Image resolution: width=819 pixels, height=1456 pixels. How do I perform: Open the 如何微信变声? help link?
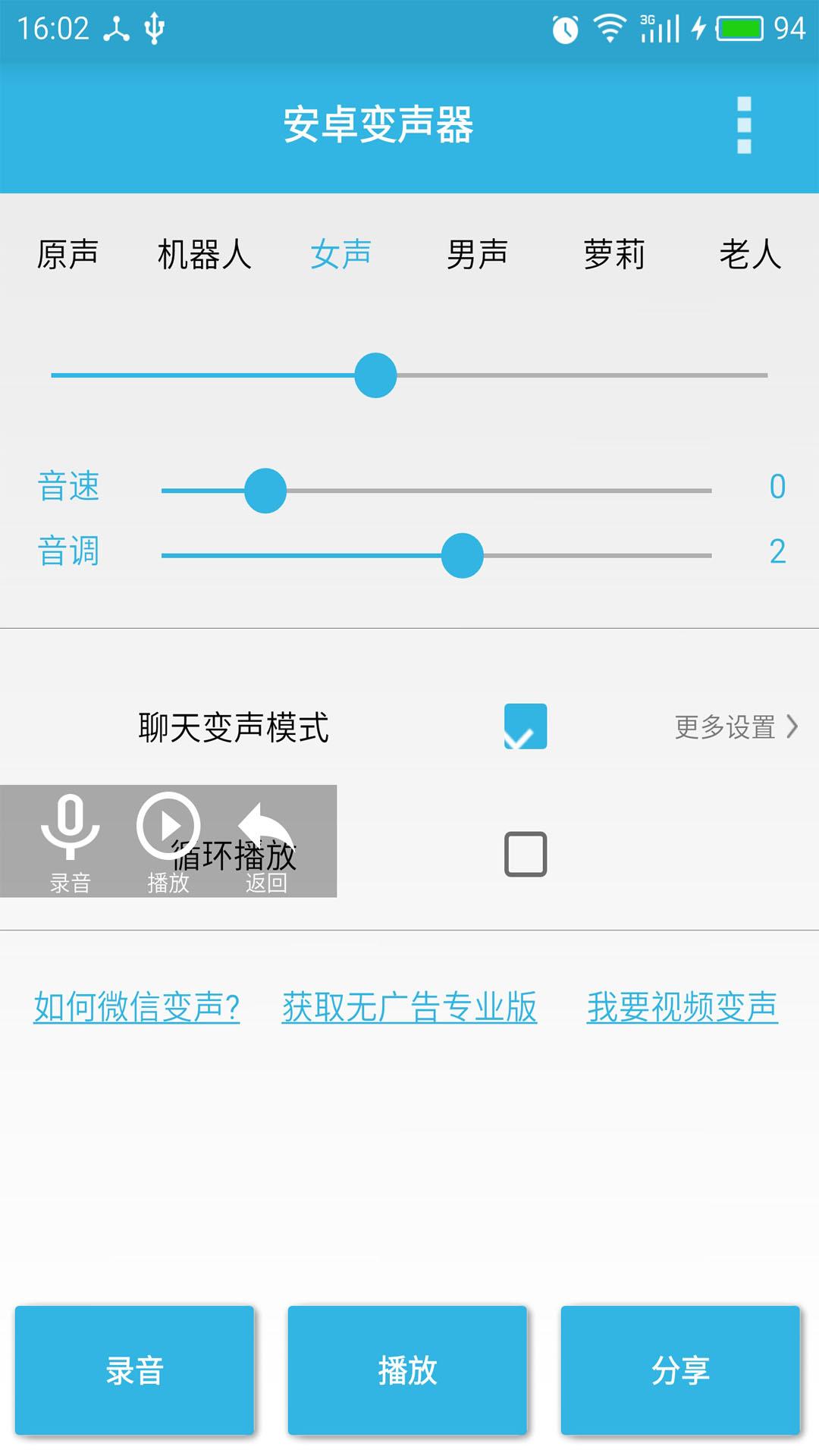(x=136, y=1009)
